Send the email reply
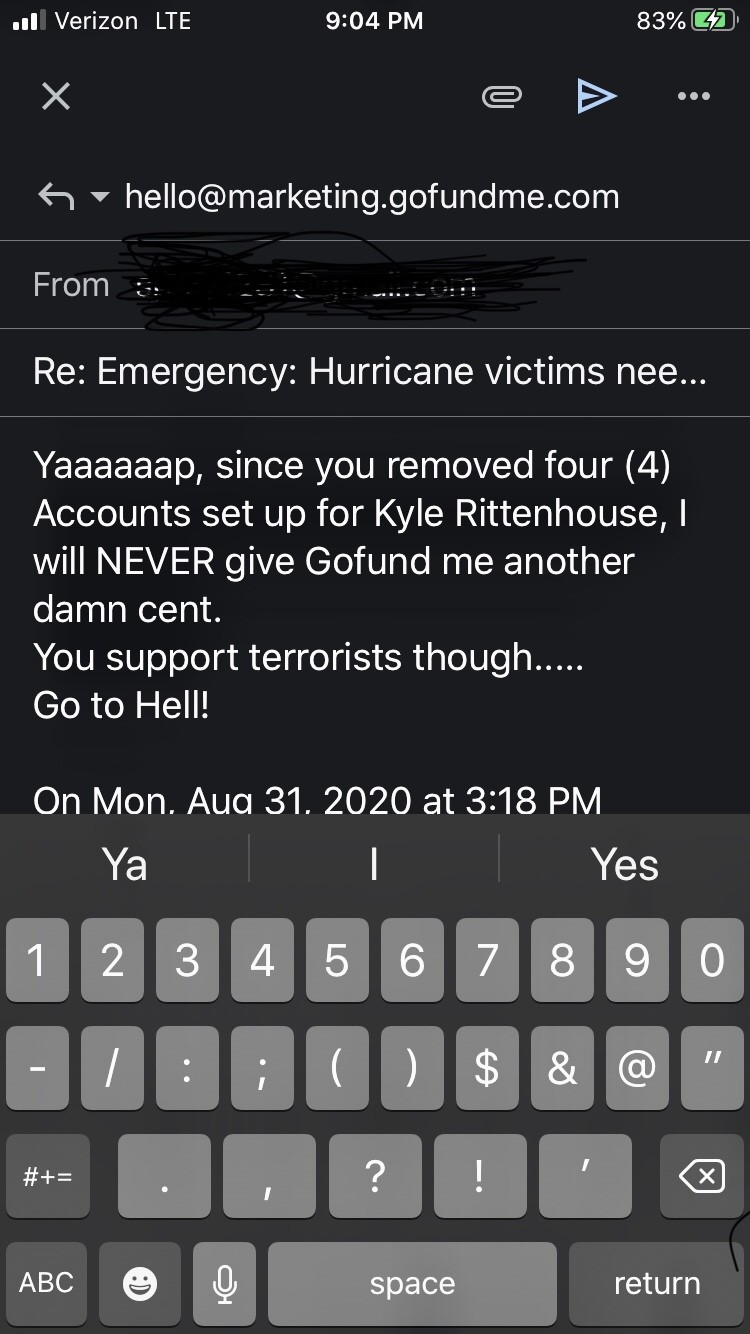 (597, 96)
